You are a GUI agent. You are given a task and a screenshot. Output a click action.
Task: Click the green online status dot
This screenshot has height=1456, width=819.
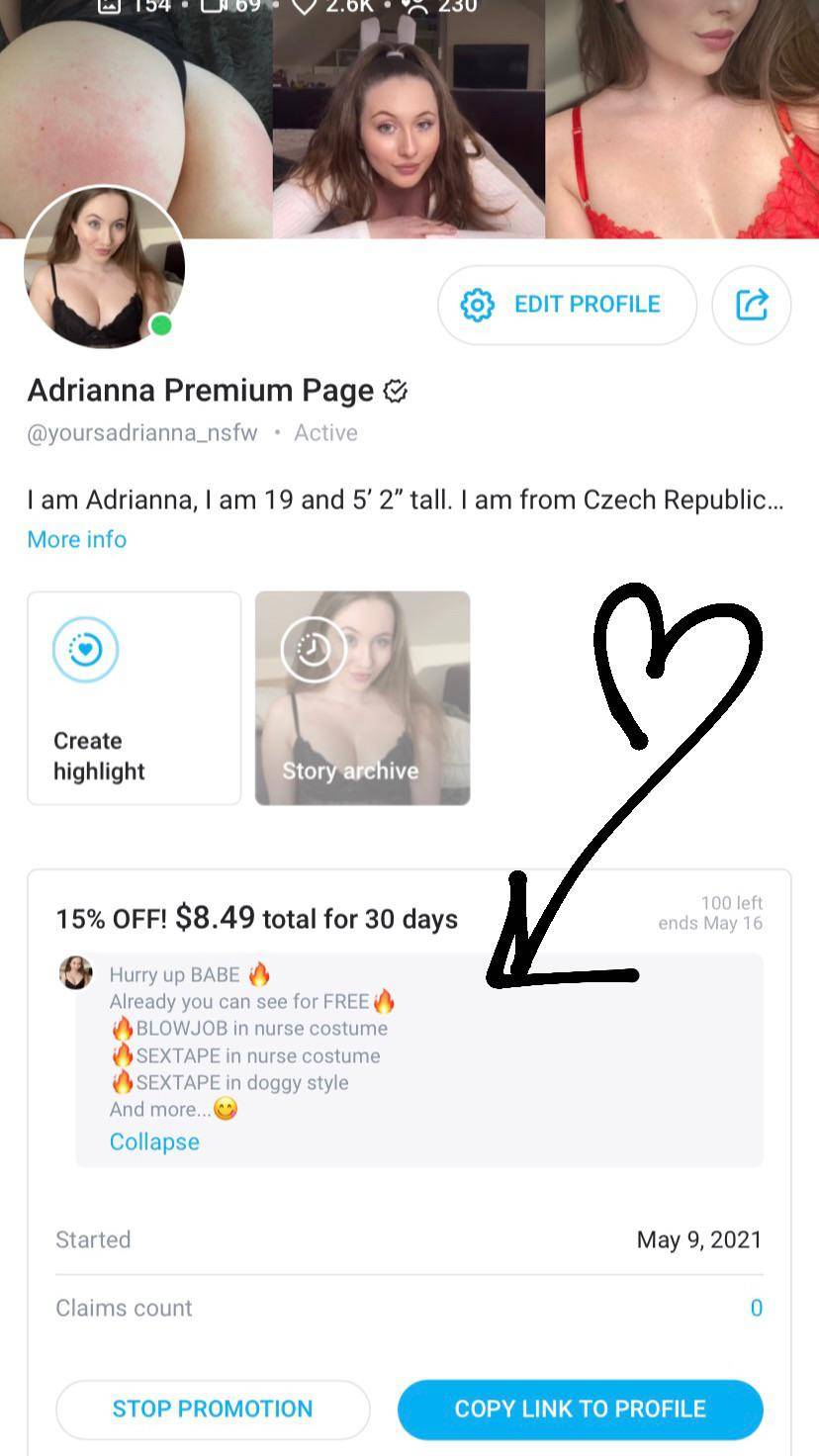click(162, 325)
